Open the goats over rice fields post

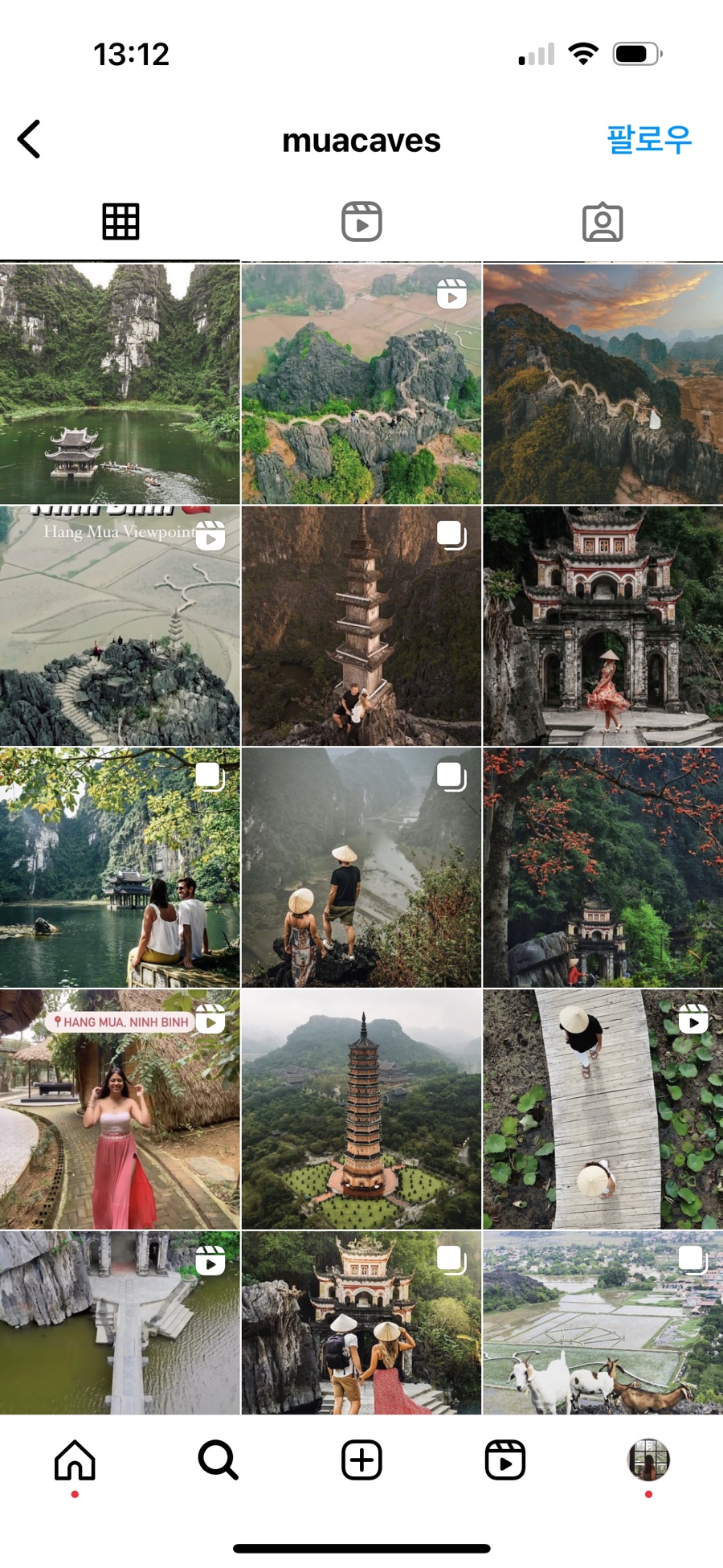click(602, 1322)
